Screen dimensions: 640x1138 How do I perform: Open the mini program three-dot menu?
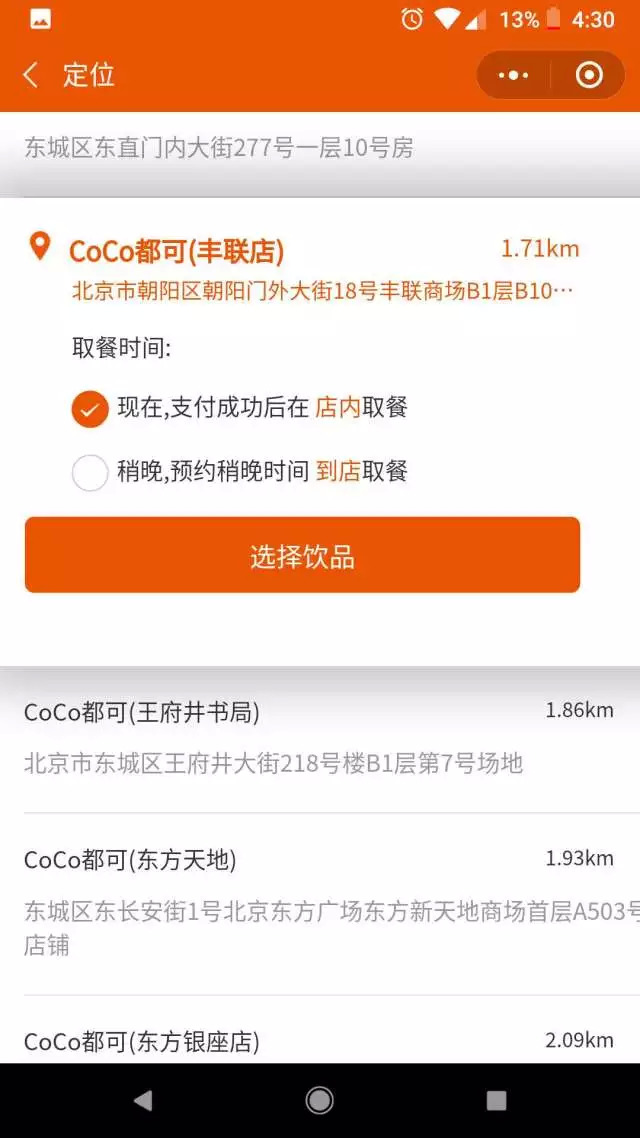click(x=514, y=75)
